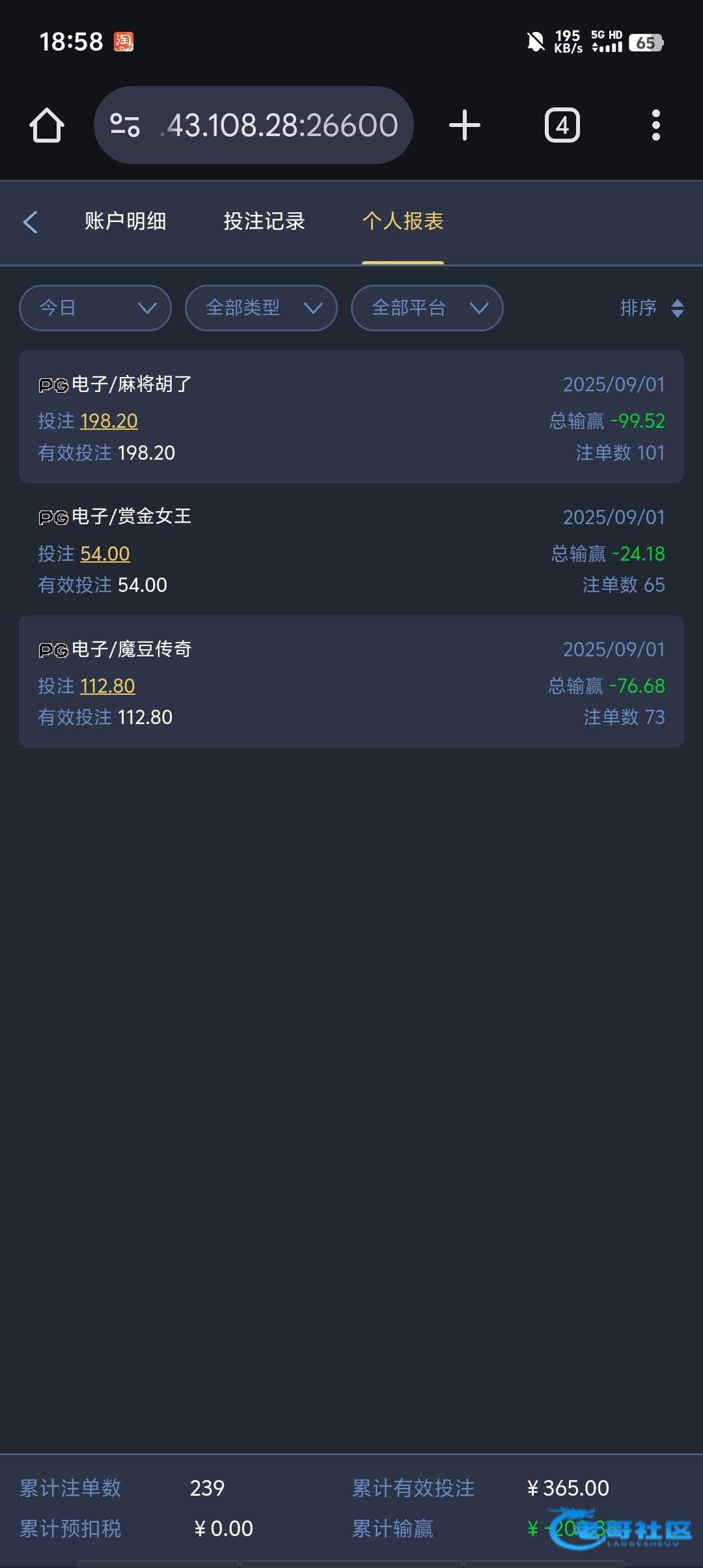Expand the 全部类型 dropdown
The width and height of the screenshot is (703, 1568).
(261, 307)
